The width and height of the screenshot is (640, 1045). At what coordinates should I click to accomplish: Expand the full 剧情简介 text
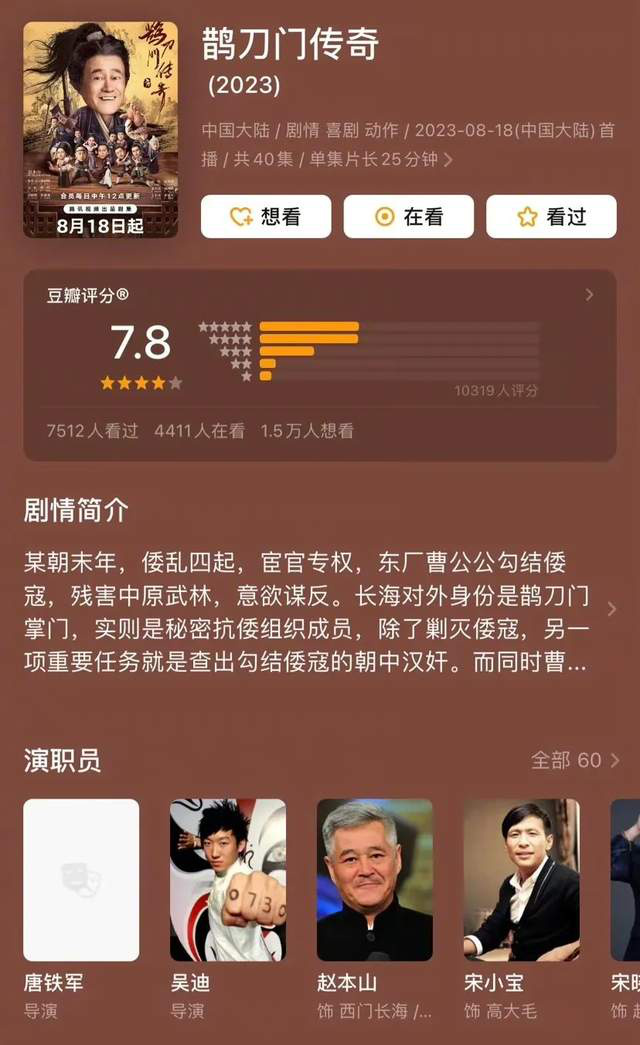click(x=612, y=609)
